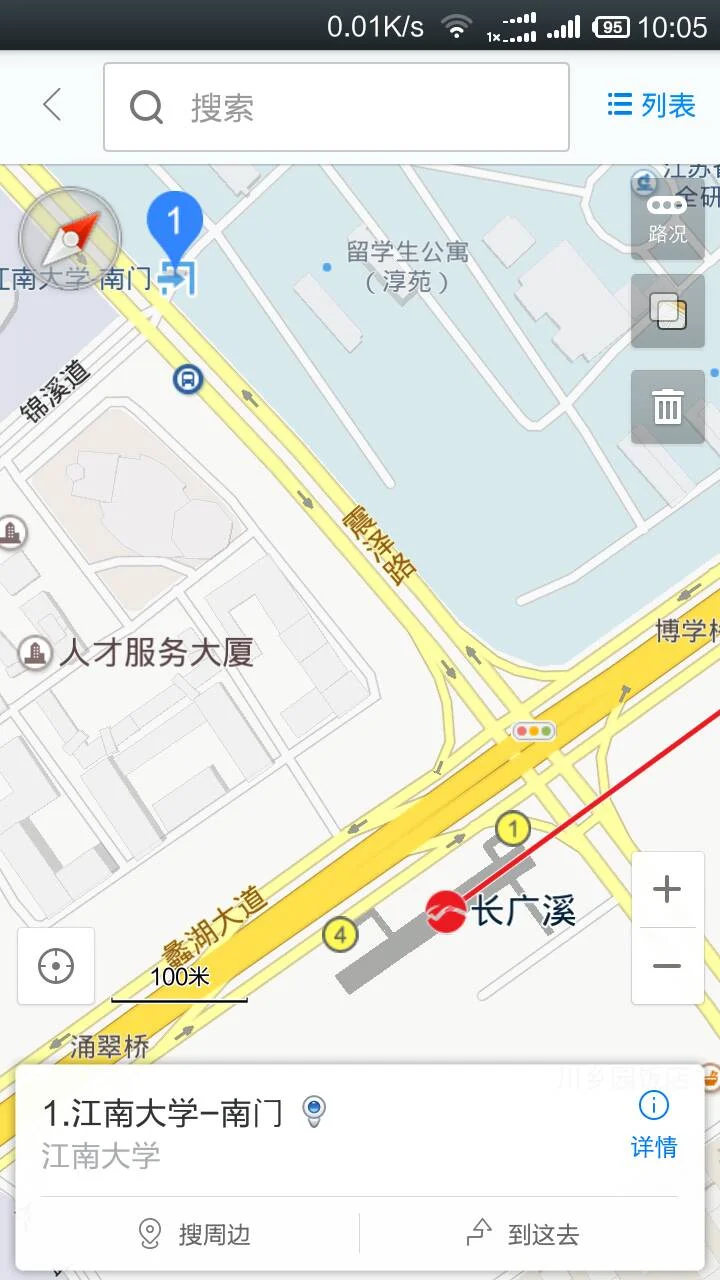The image size is (720, 1280).
Task: Switch to 列表 list view
Action: pyautogui.click(x=650, y=105)
